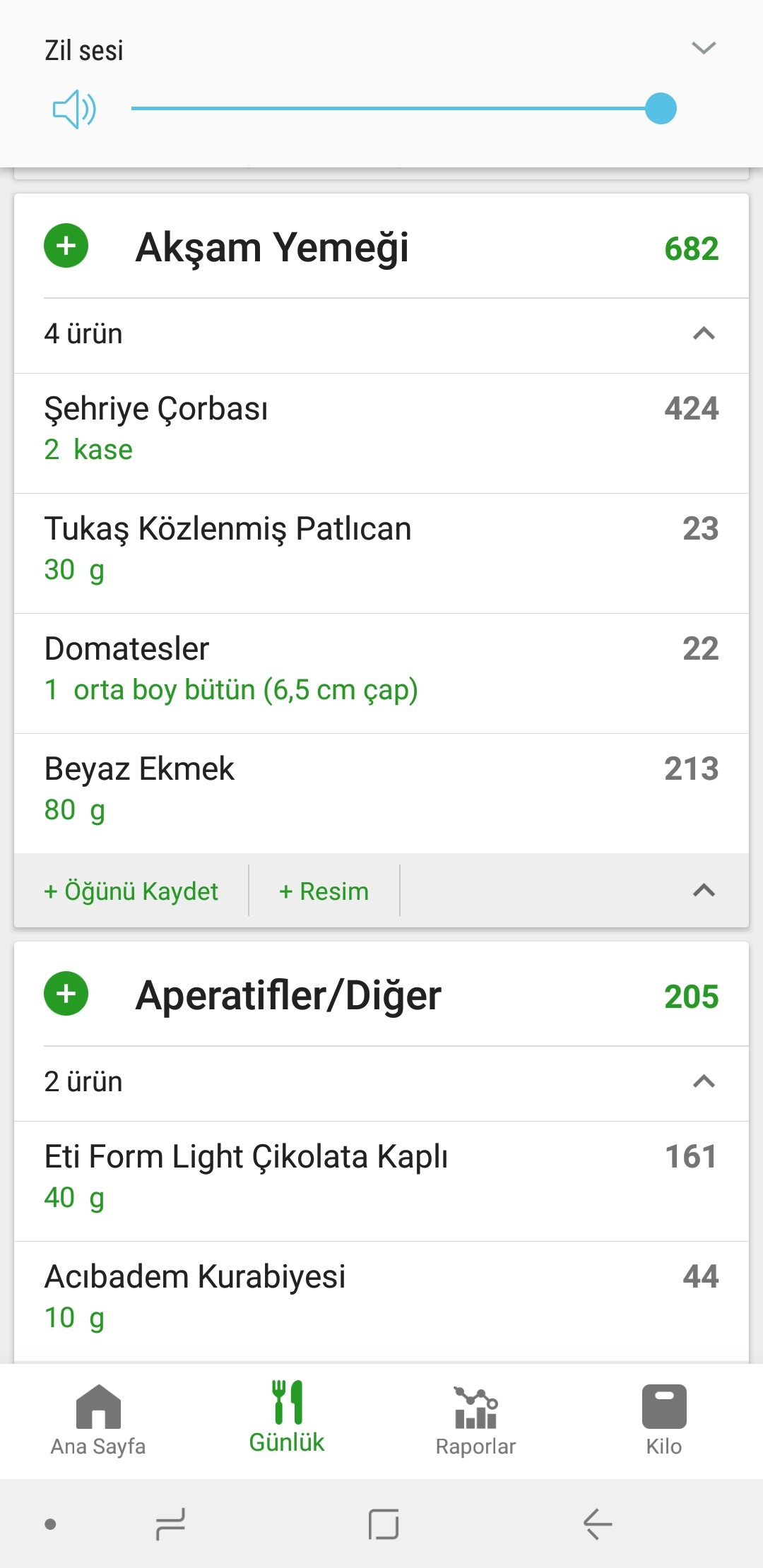763x1568 pixels.
Task: Mute the ringtone via speaker icon
Action: 74,109
